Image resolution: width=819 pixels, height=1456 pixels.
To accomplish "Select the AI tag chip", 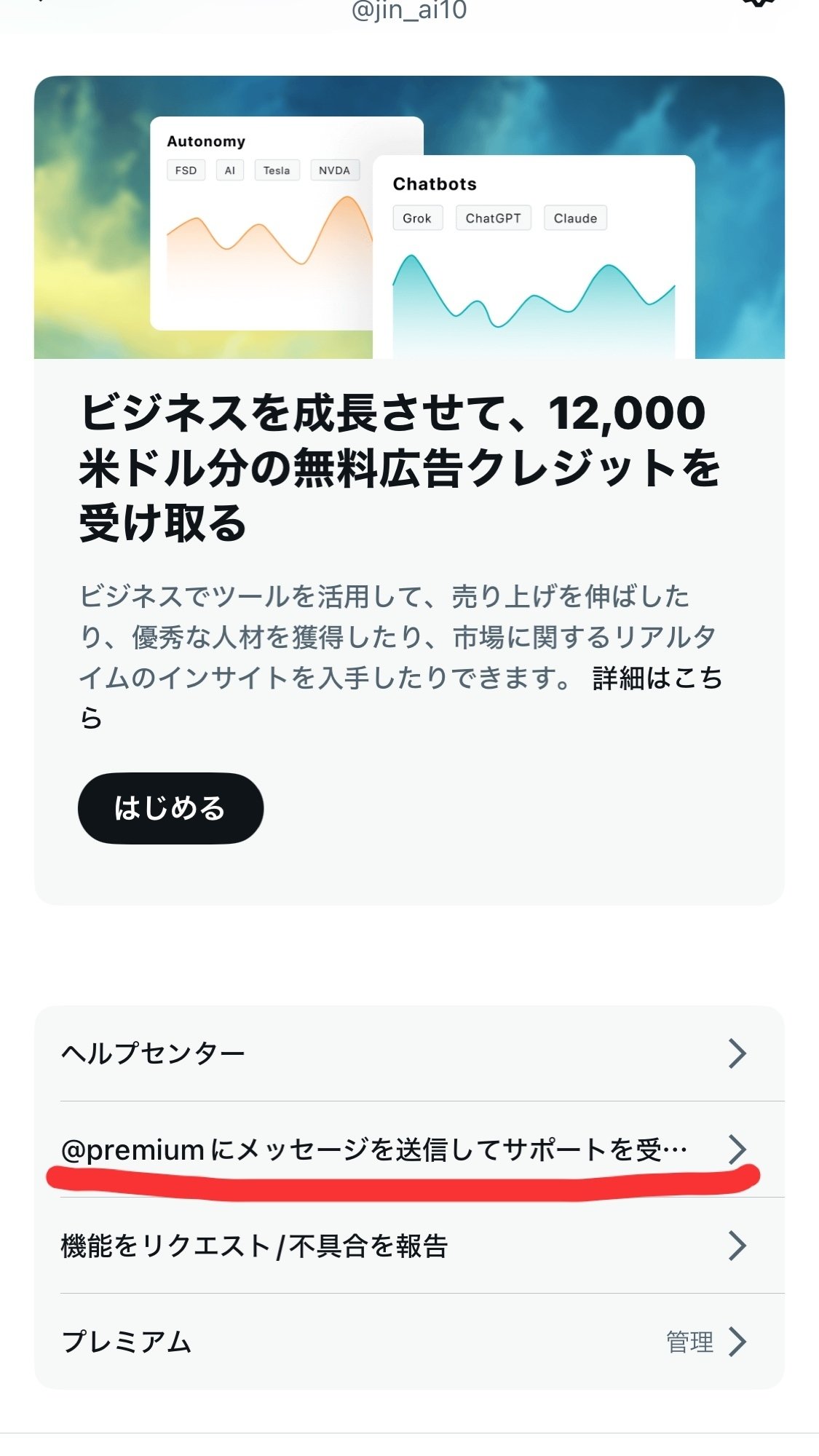I will 230,170.
